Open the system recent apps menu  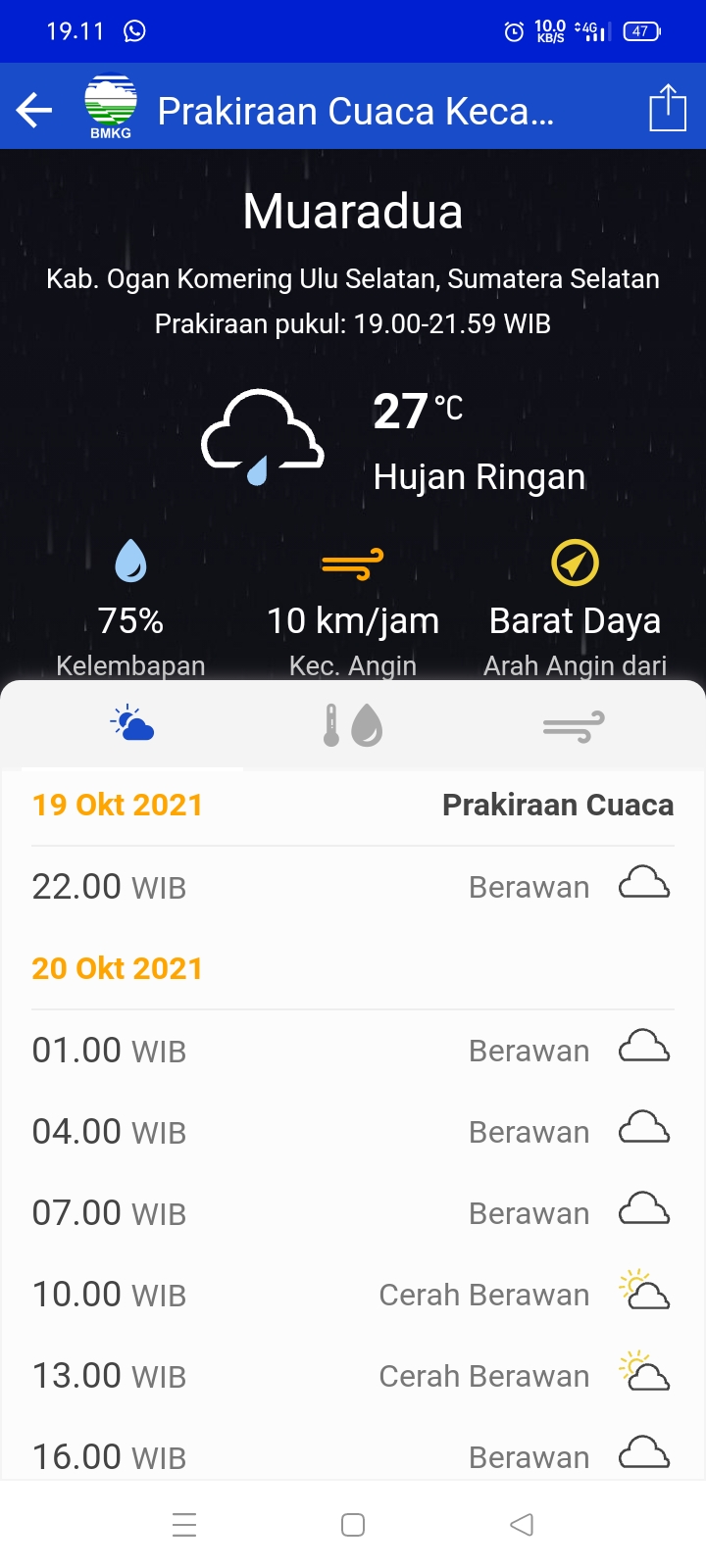(184, 1525)
